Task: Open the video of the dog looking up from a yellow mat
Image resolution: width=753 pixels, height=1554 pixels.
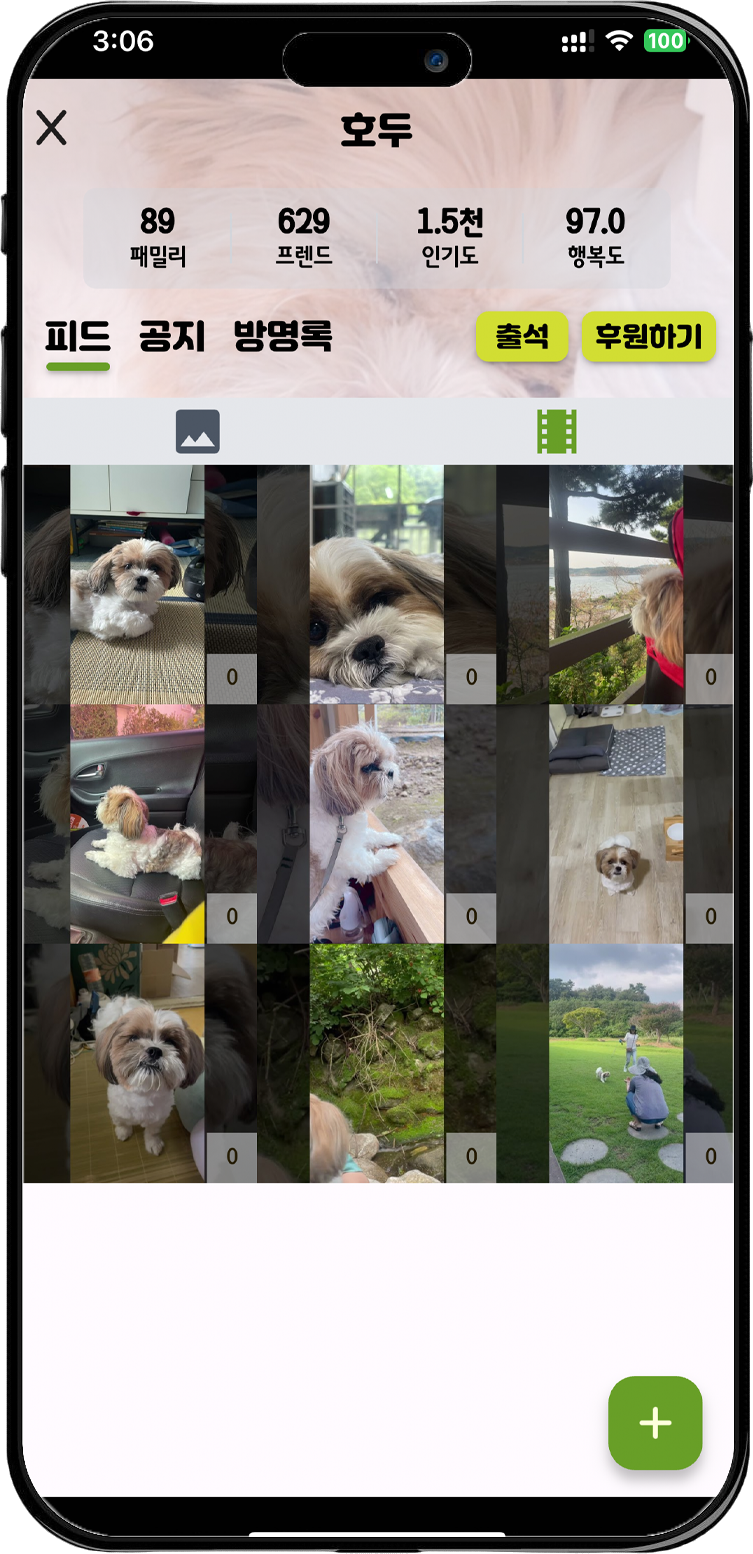Action: point(138,1063)
